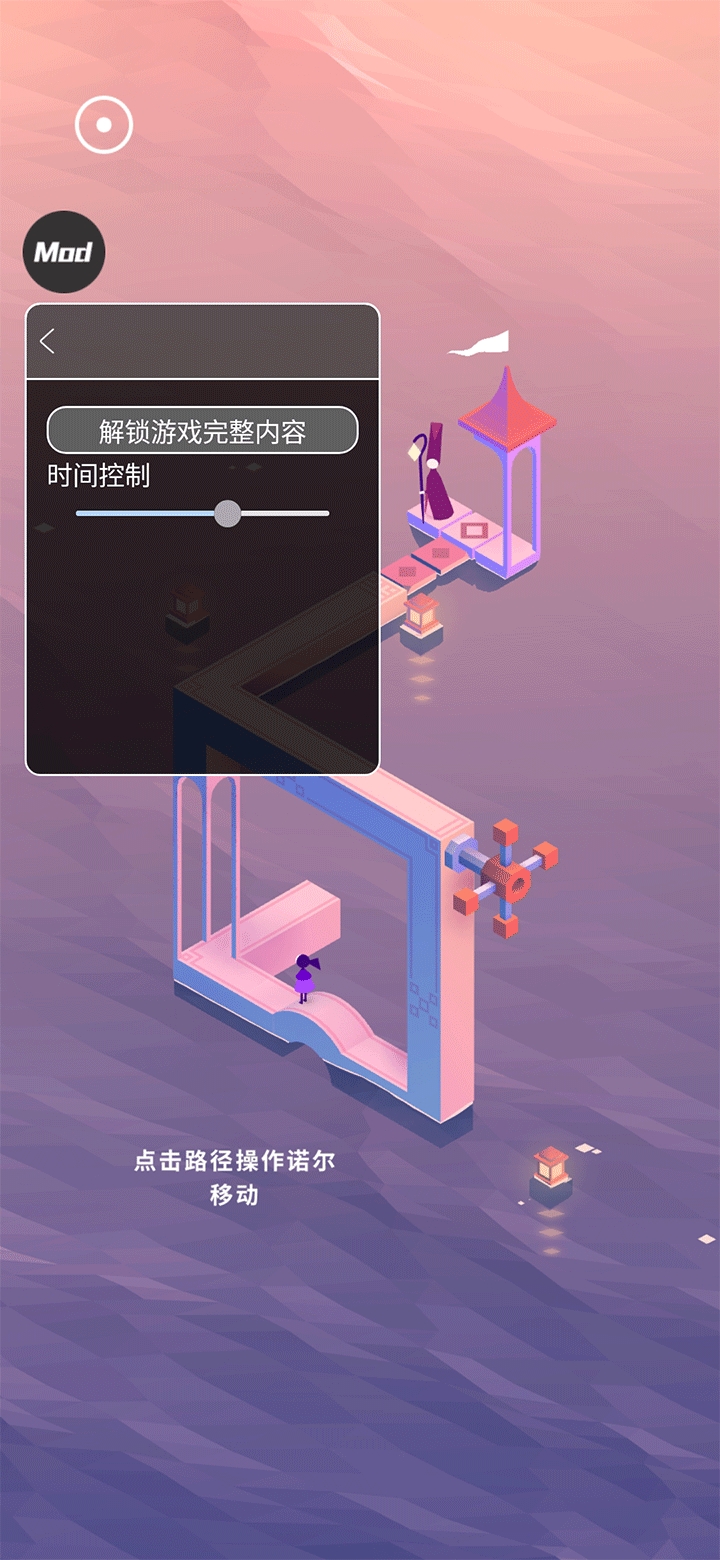
Task: Tap 解锁游戏完整内容 button
Action: [202, 431]
